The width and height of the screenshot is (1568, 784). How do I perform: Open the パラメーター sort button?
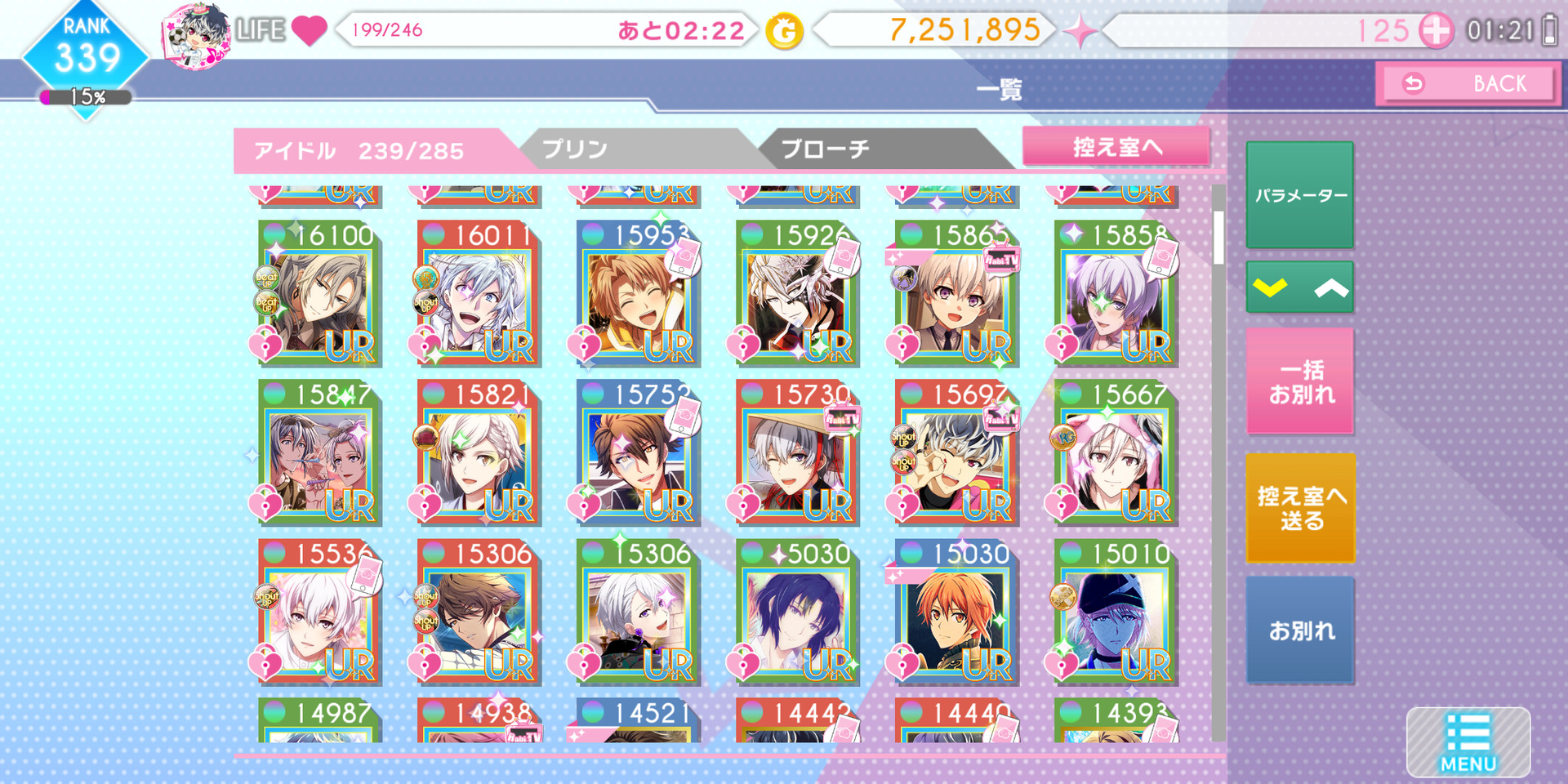click(1299, 195)
